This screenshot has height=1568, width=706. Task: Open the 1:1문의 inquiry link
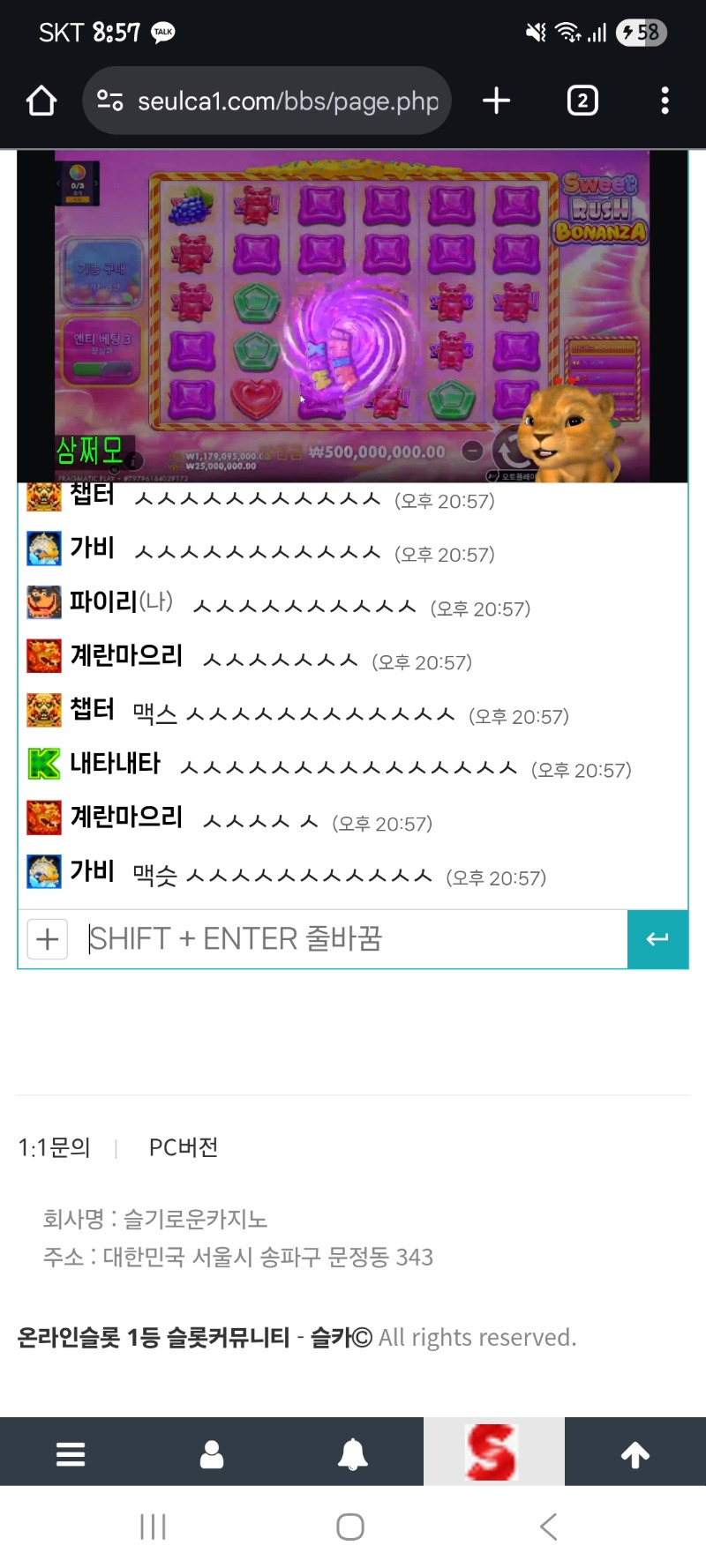click(54, 1147)
